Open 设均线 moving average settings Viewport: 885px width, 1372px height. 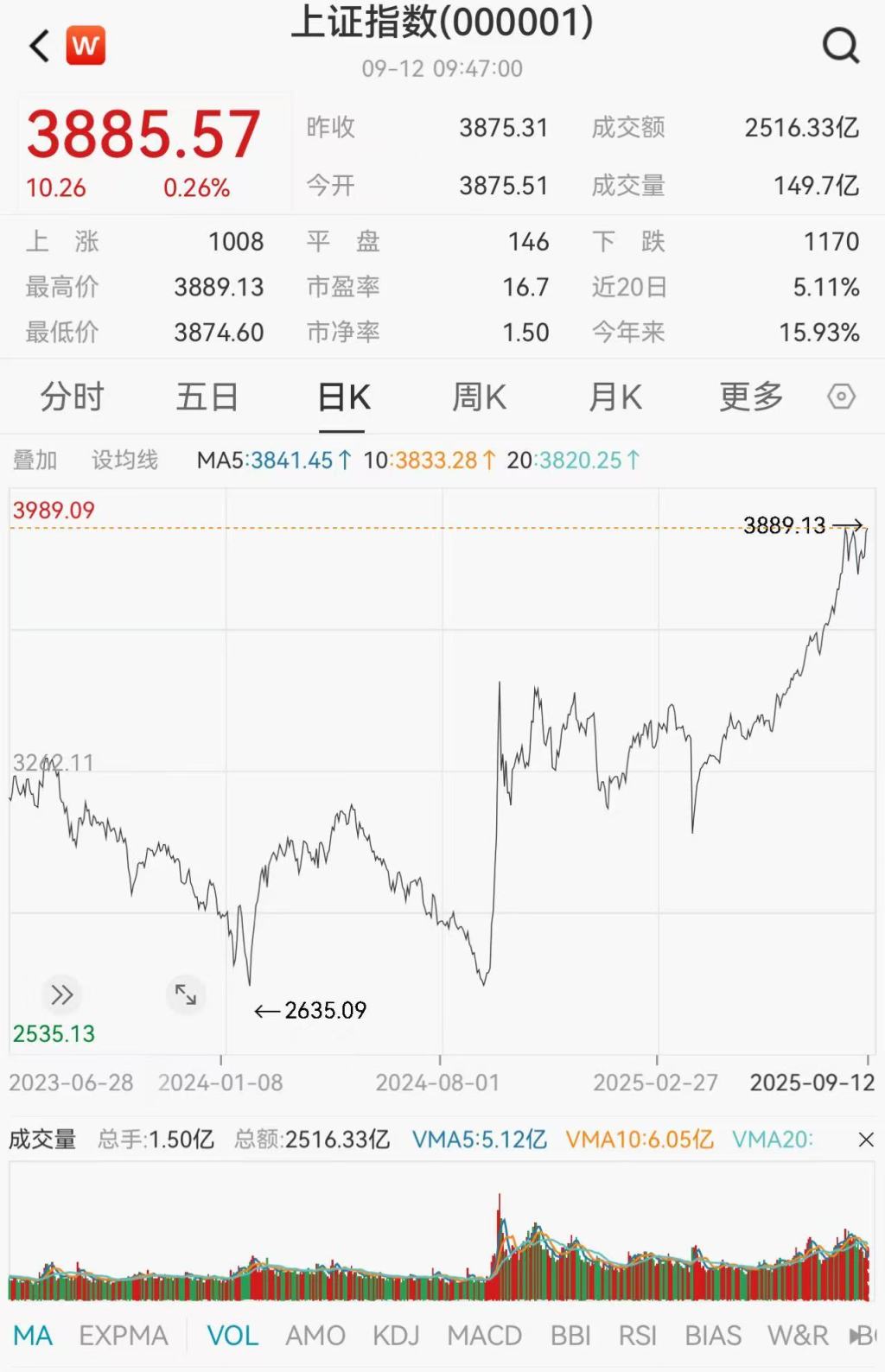[125, 461]
